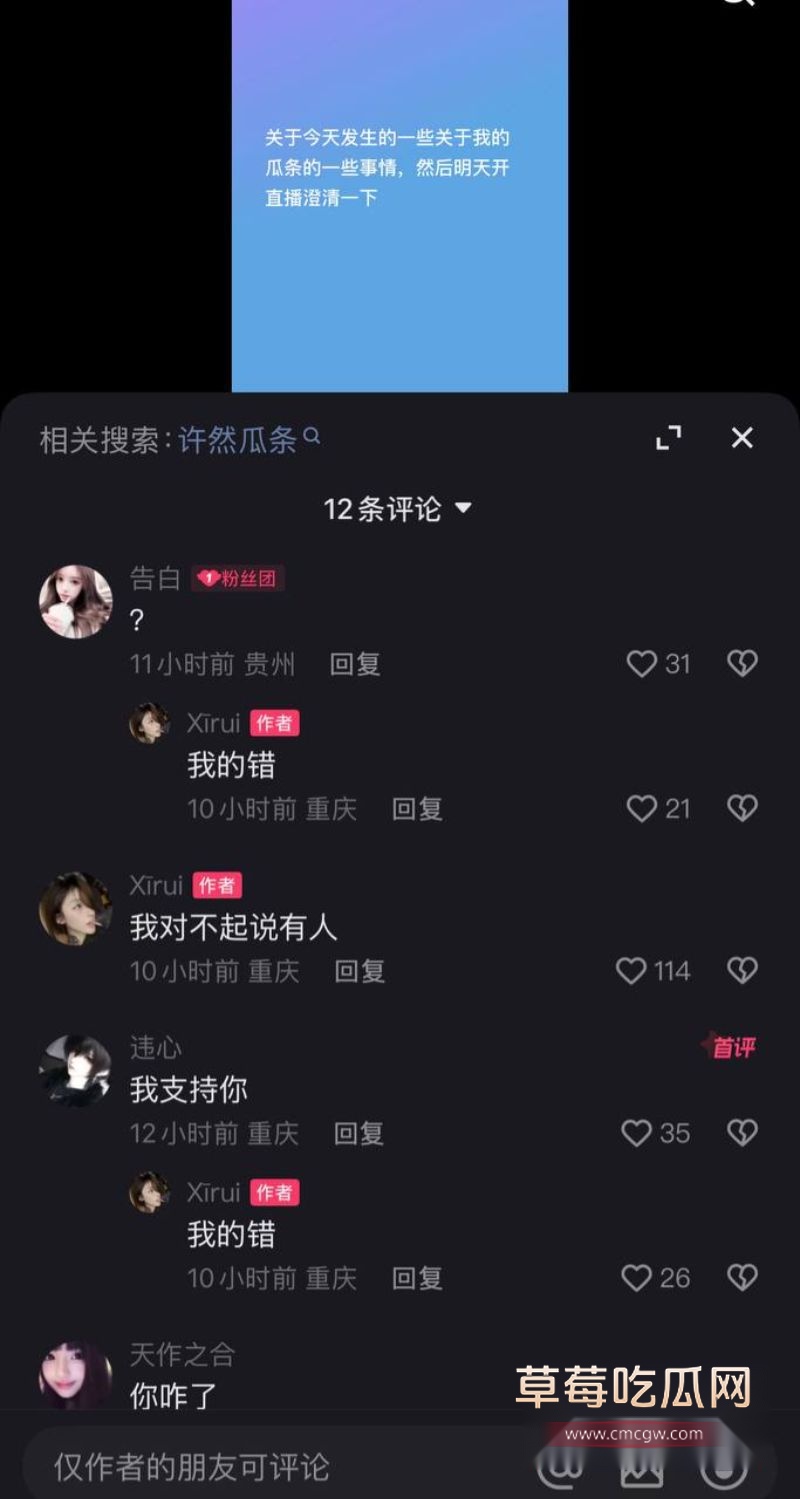Expand the related search 许然瓜条
Image resolution: width=800 pixels, height=1499 pixels.
click(237, 440)
